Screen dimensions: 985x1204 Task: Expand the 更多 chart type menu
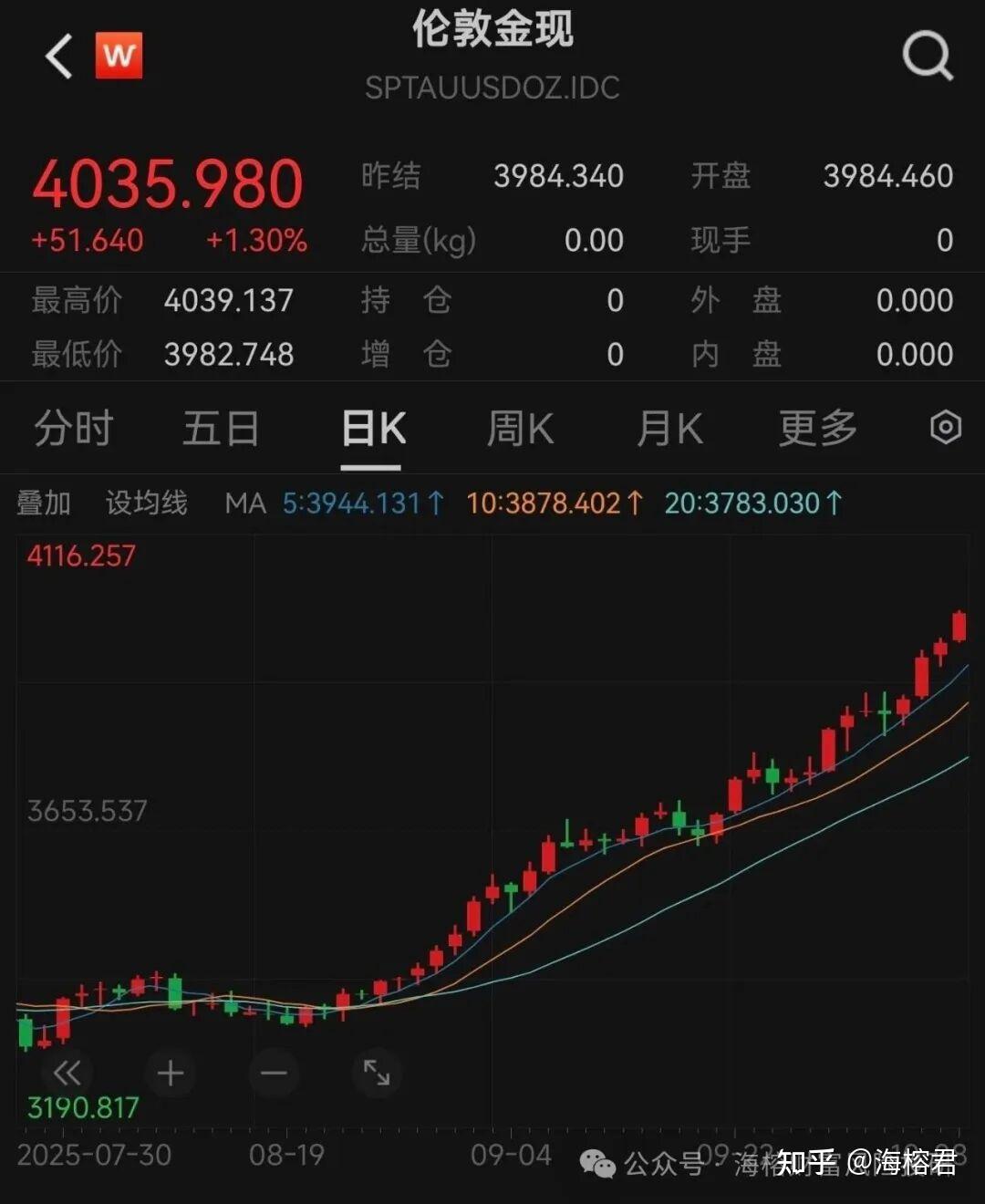(816, 428)
